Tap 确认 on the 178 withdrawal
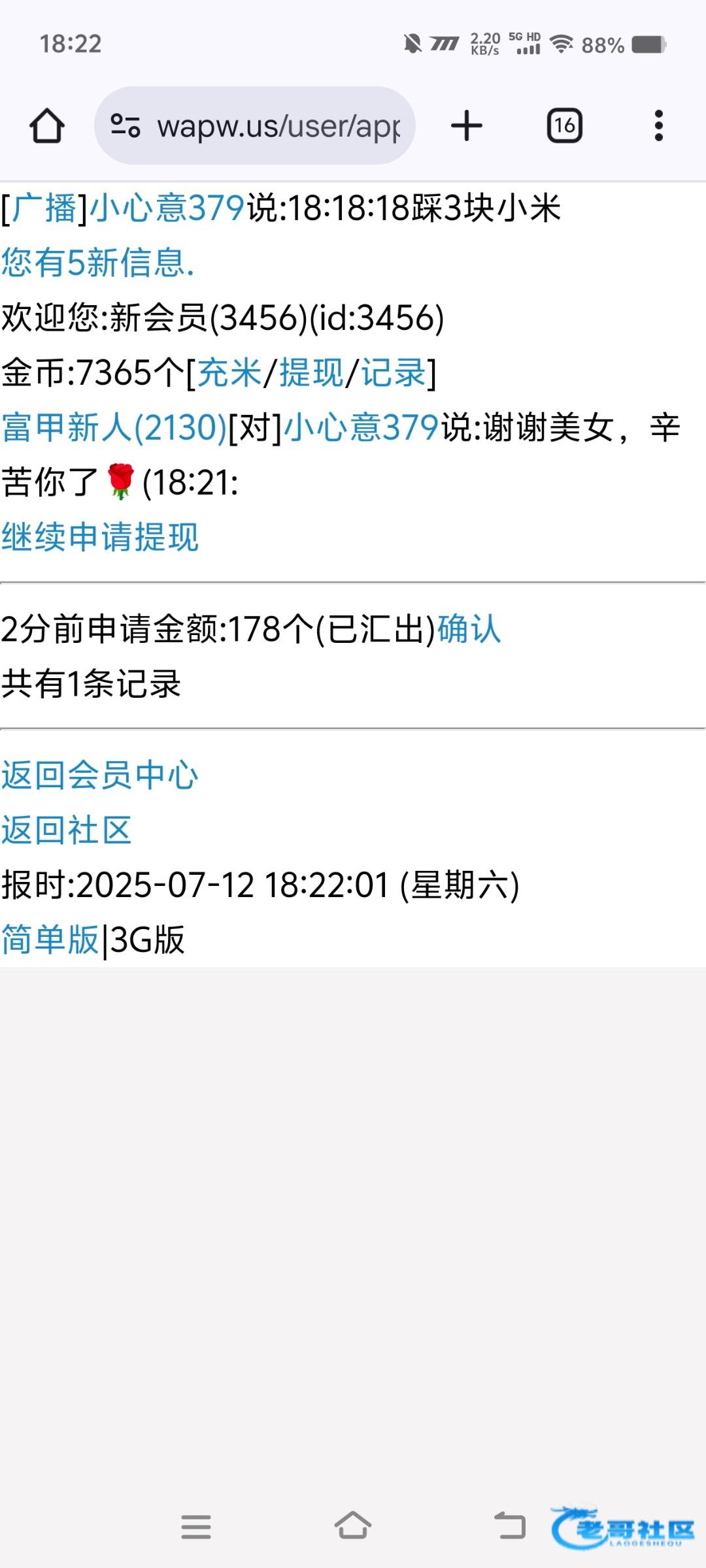 click(x=469, y=630)
